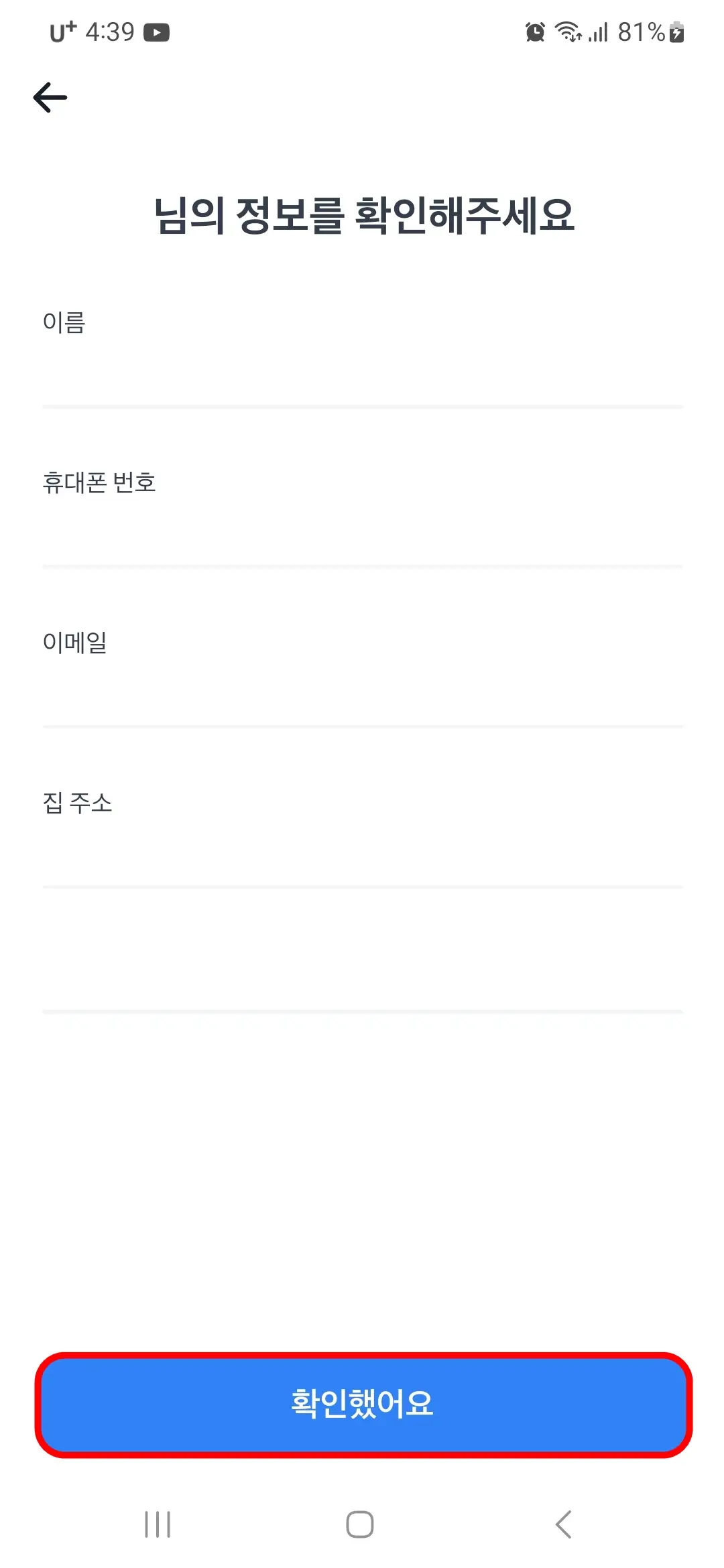Screen dimensions: 724x1568
Task: Tap the Wi-Fi icon in the status bar
Action: click(x=567, y=31)
